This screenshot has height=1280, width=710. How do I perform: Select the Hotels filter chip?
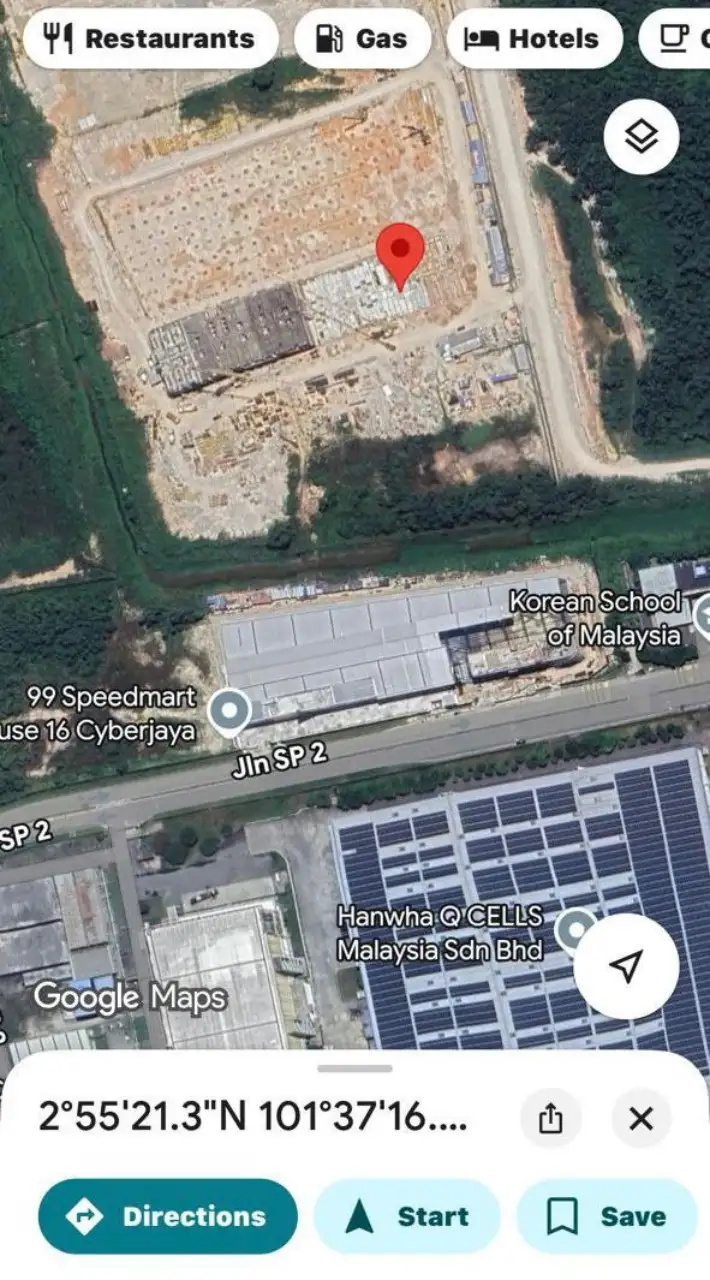pyautogui.click(x=533, y=39)
